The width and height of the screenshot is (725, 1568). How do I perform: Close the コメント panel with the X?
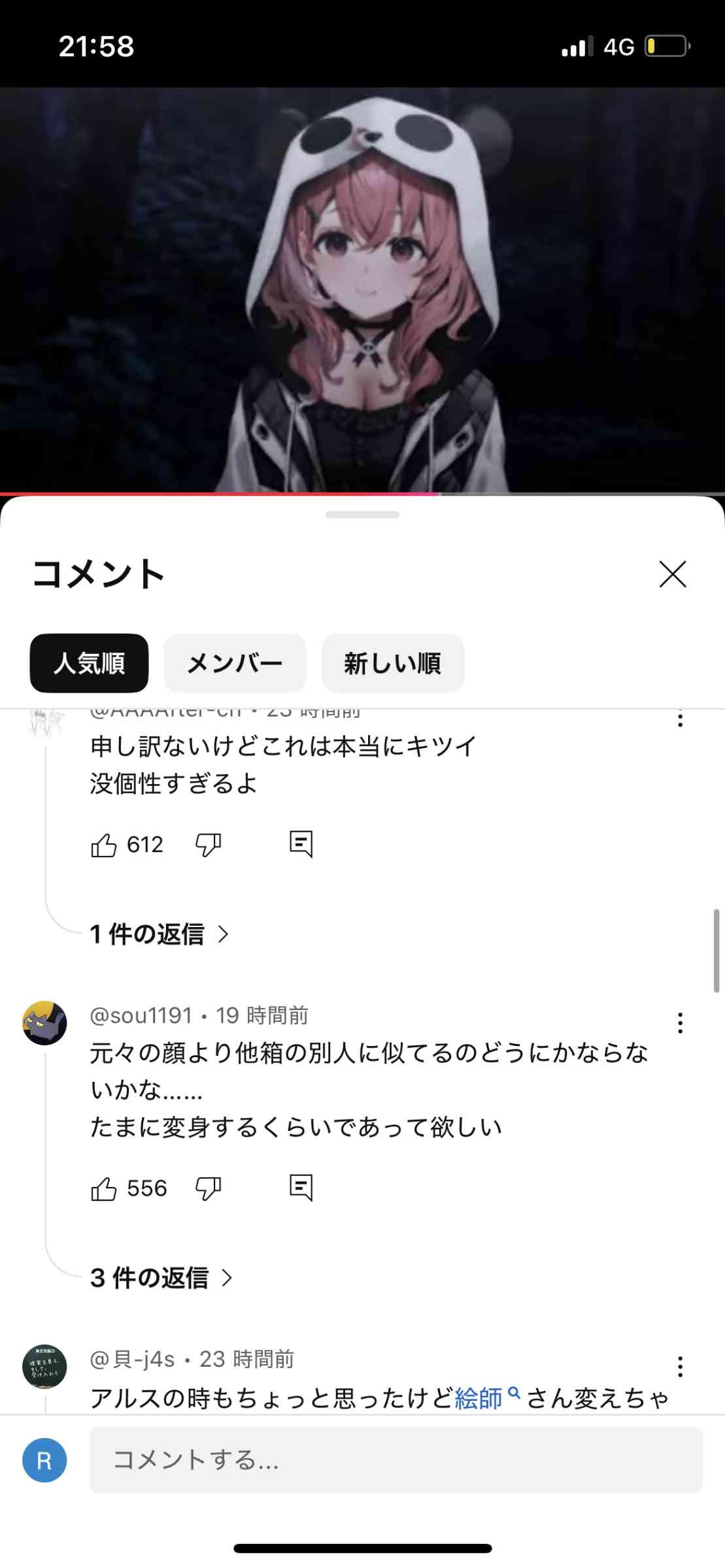click(x=673, y=575)
